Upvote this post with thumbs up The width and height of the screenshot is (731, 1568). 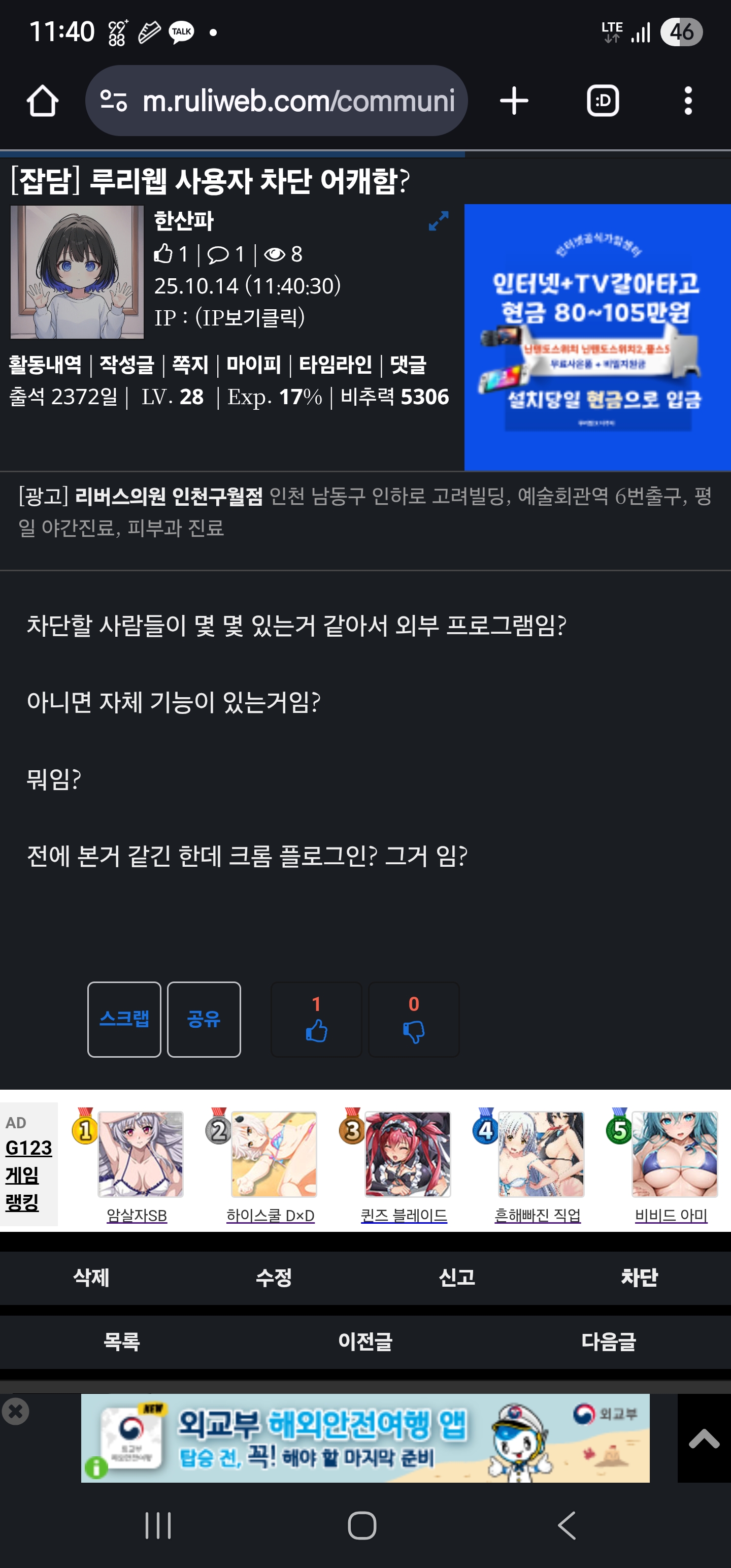coord(316,1020)
